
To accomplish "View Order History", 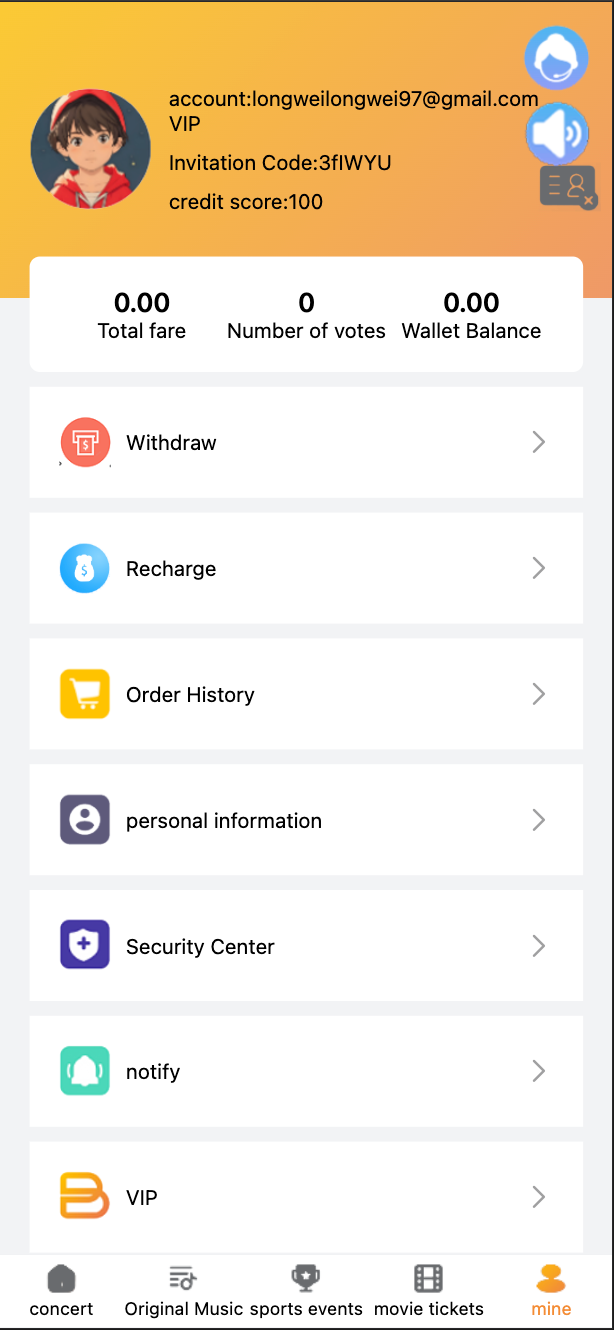I will tap(306, 694).
